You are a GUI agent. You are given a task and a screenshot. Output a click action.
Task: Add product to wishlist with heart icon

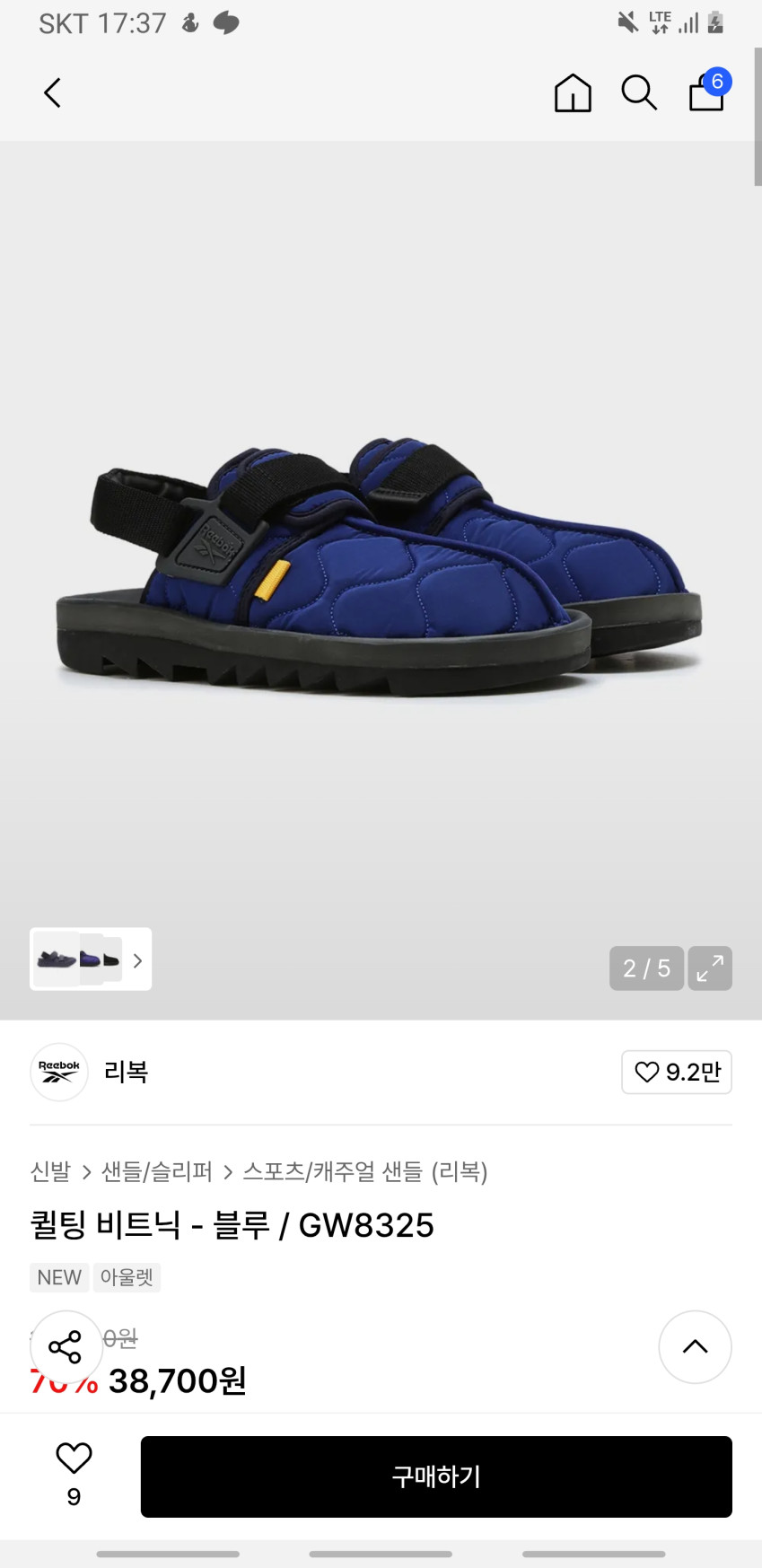(74, 1460)
